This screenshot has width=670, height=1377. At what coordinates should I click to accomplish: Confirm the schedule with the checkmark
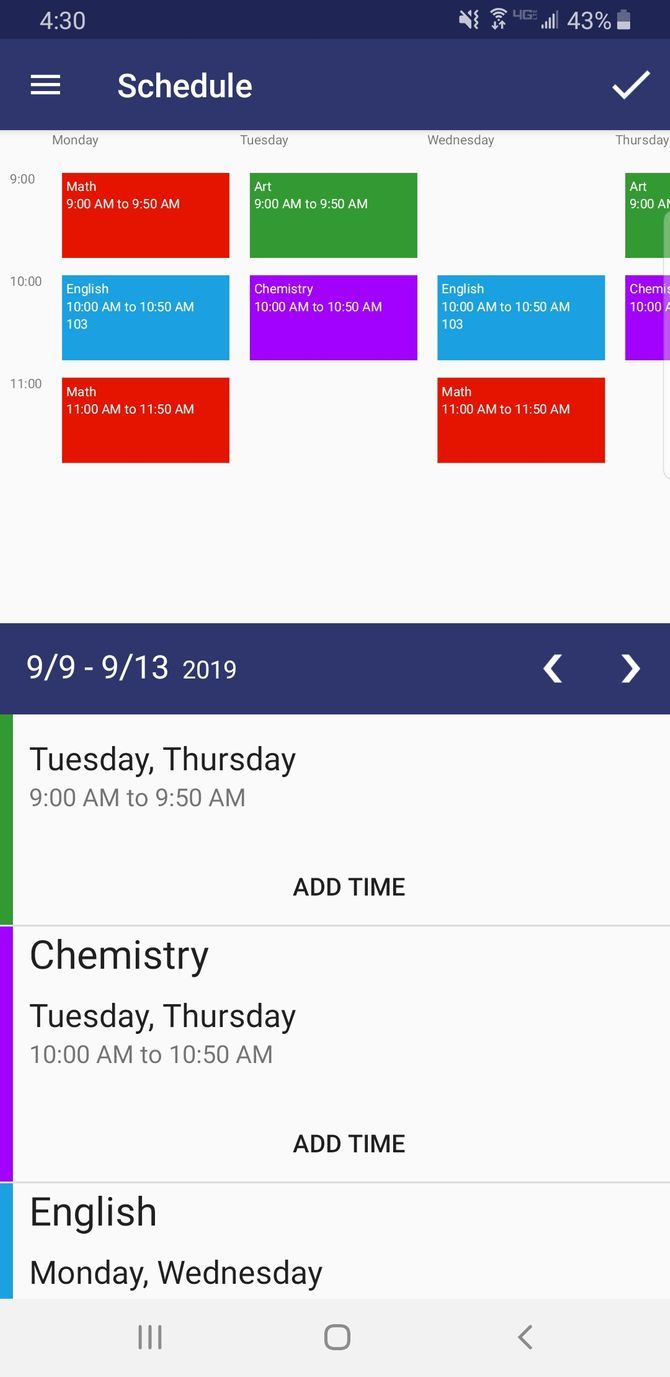(x=631, y=86)
